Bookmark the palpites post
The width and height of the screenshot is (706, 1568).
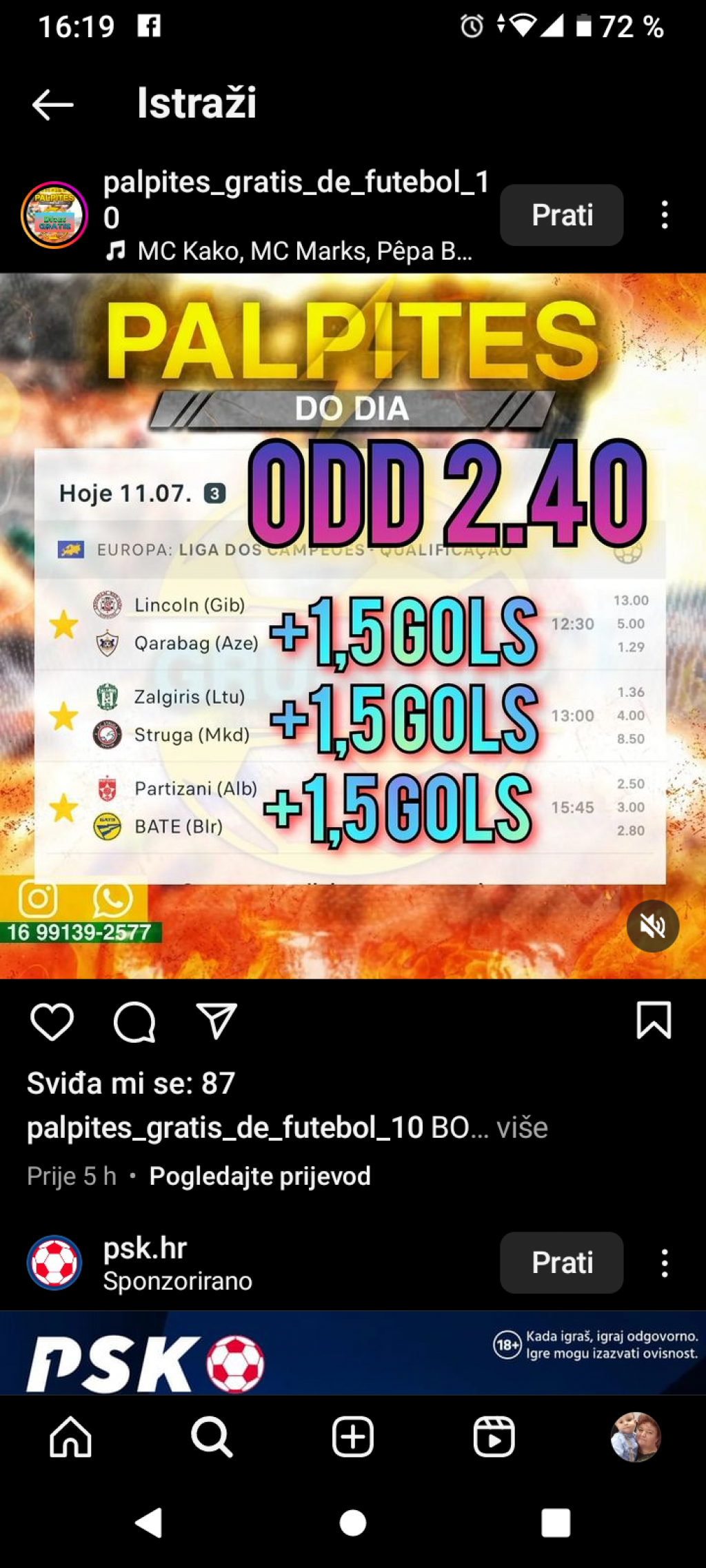653,1020
